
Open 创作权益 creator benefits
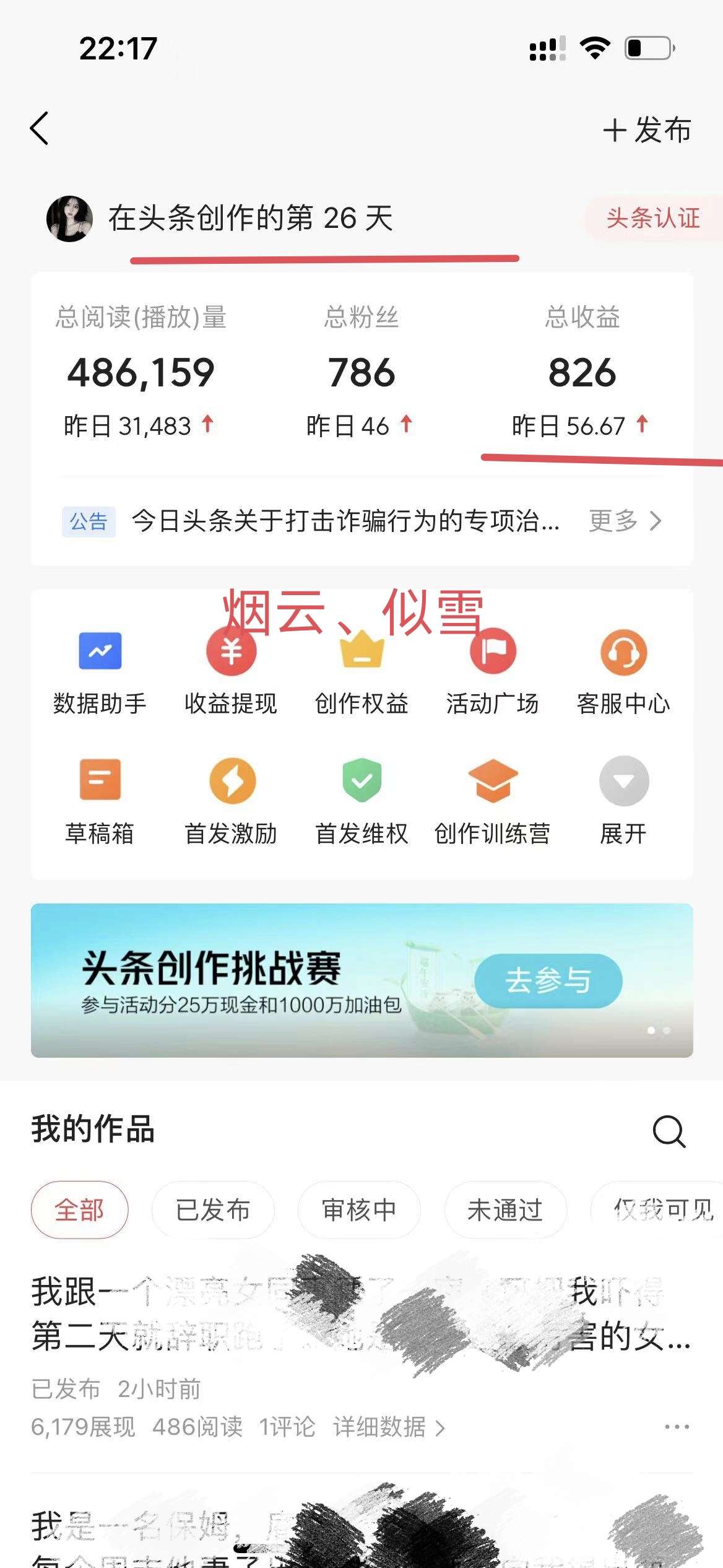click(361, 672)
